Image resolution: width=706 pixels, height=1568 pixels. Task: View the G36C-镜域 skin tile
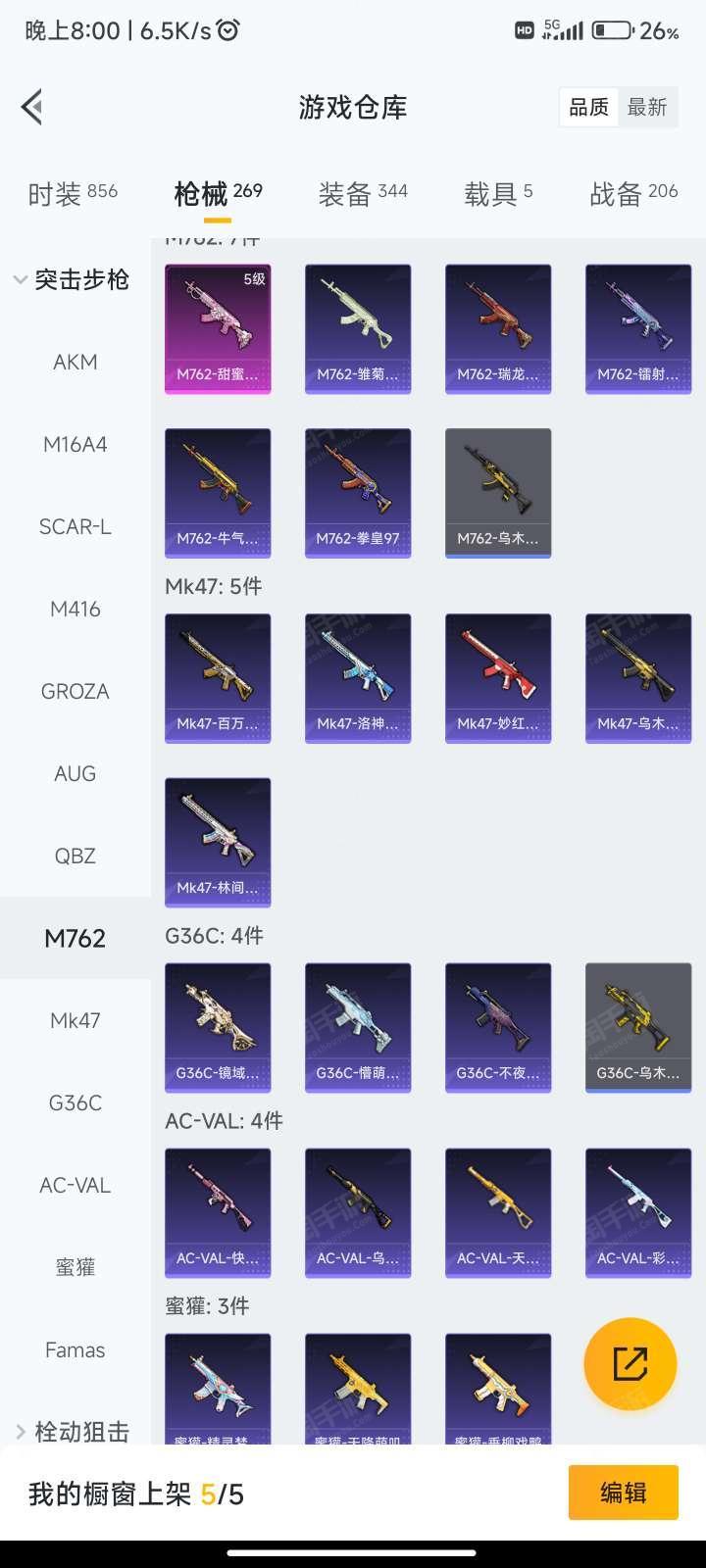pos(218,1027)
